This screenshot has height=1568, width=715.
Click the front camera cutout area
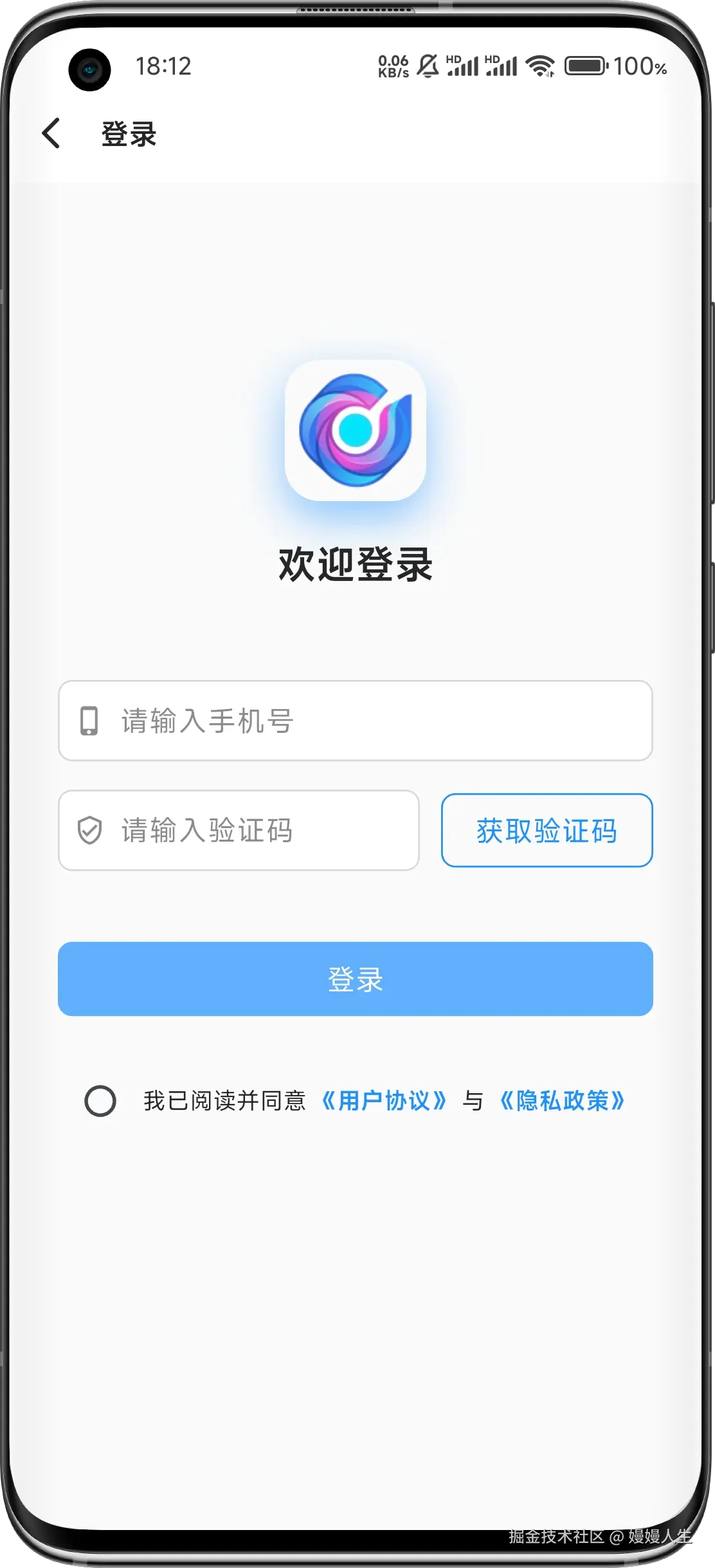tap(89, 69)
